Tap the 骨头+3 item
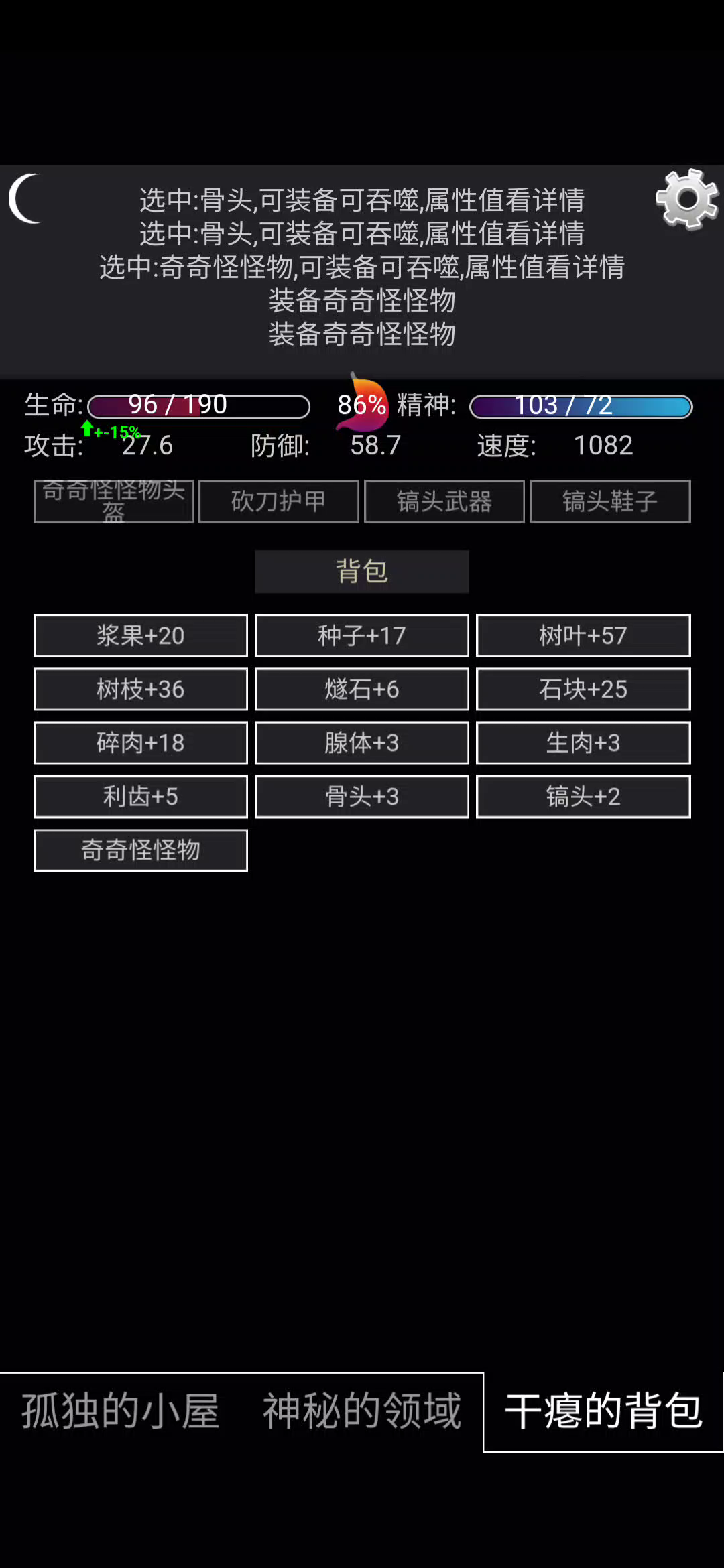The height and width of the screenshot is (1568, 724). coord(362,797)
